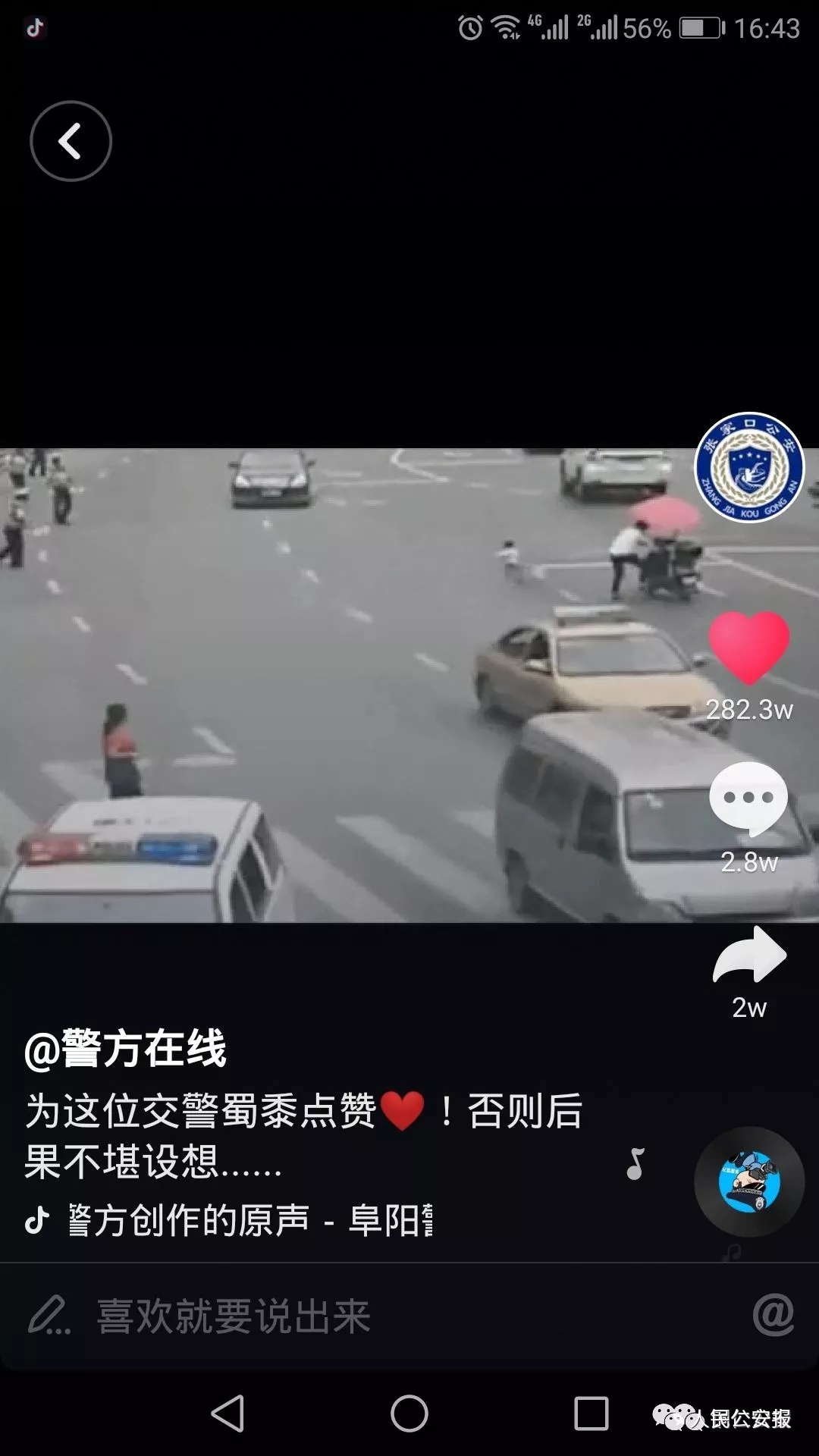Open the recent apps view
Image resolution: width=819 pixels, height=1456 pixels.
point(591,1414)
